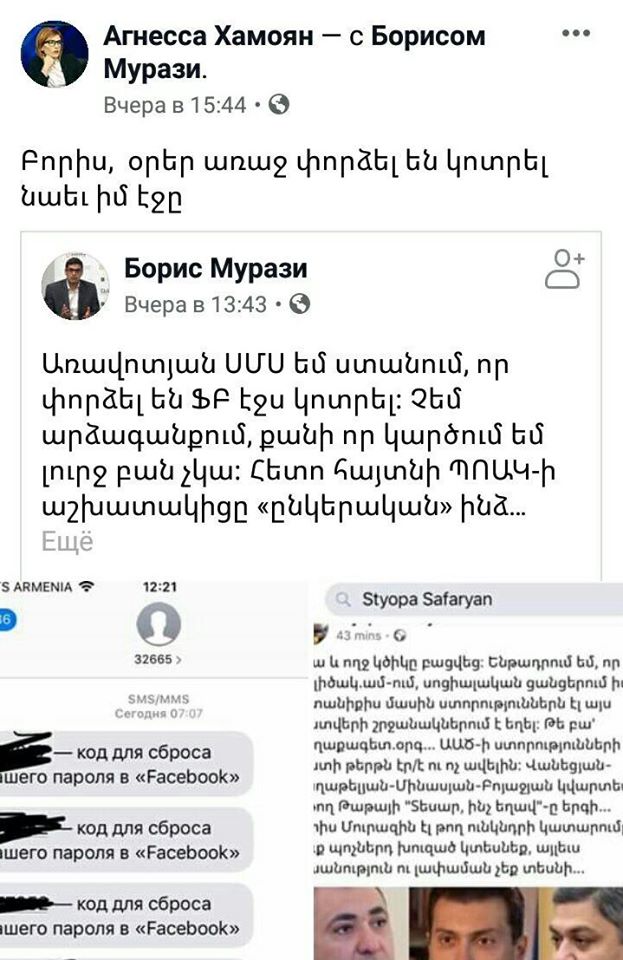Open Борис Мурази's avatar in shared post

point(76,286)
